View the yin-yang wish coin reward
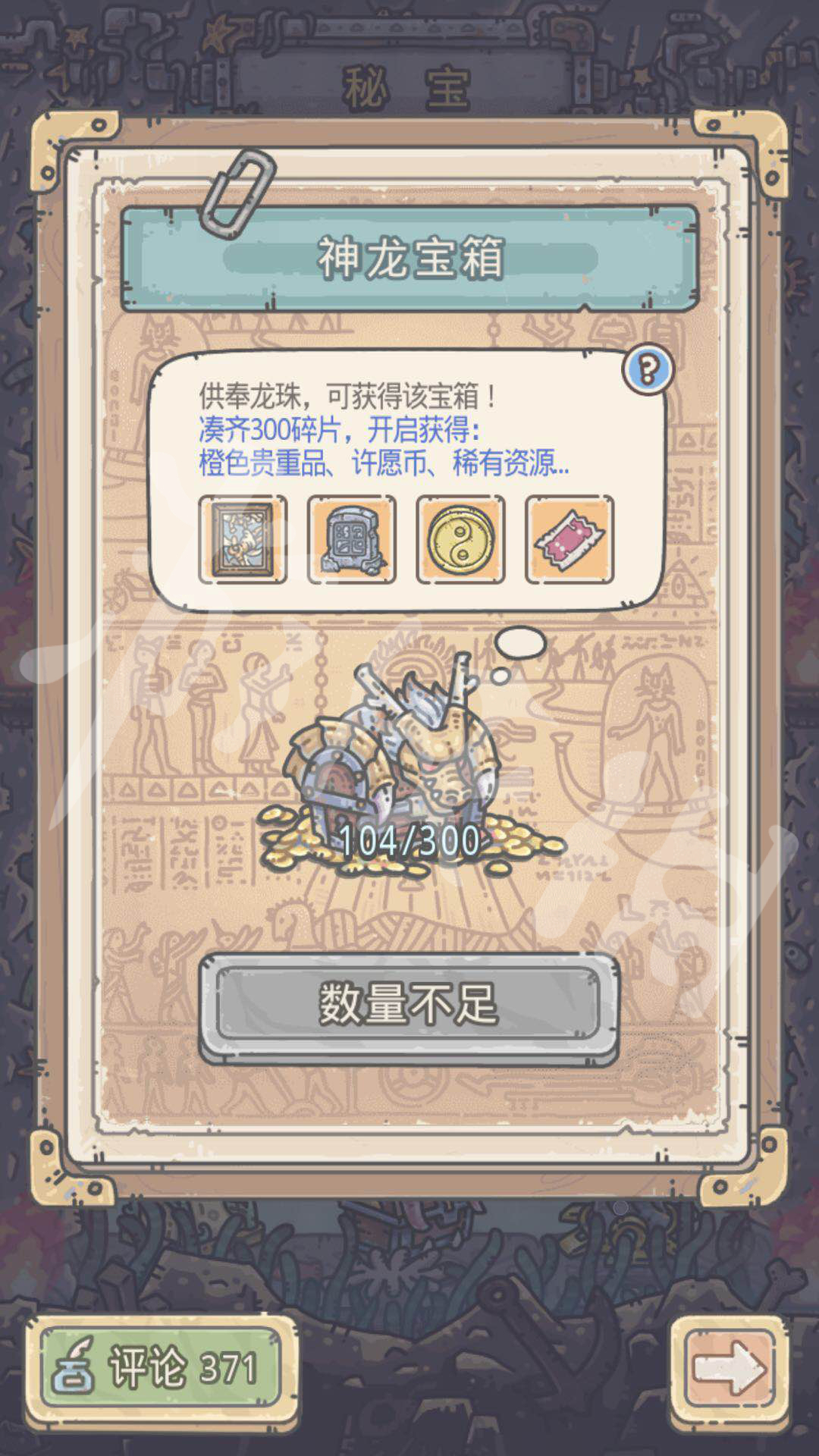This screenshot has height=1456, width=819. pos(460,539)
